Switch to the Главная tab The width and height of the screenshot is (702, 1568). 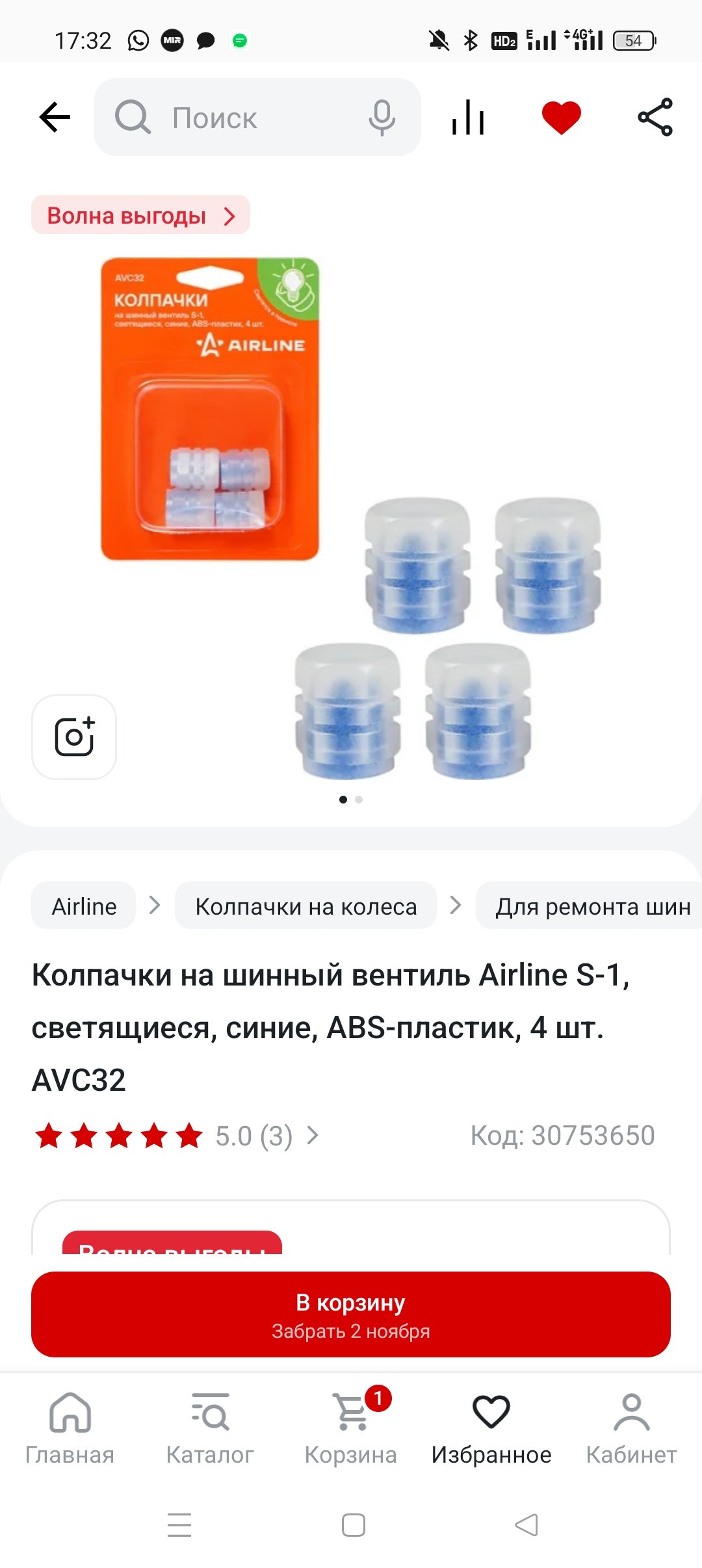70,1428
